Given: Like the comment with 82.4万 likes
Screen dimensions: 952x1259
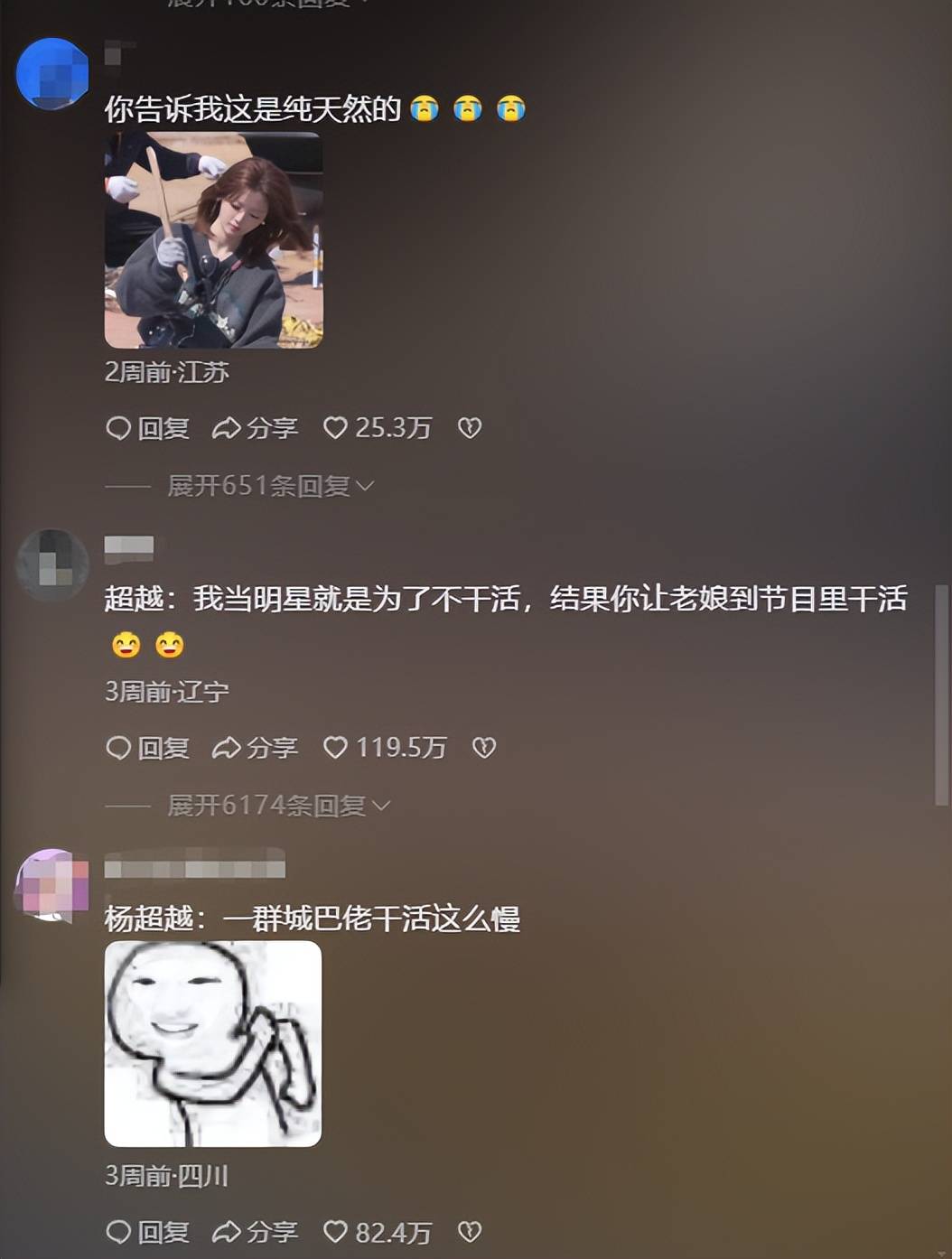Looking at the screenshot, I should coord(336,1232).
